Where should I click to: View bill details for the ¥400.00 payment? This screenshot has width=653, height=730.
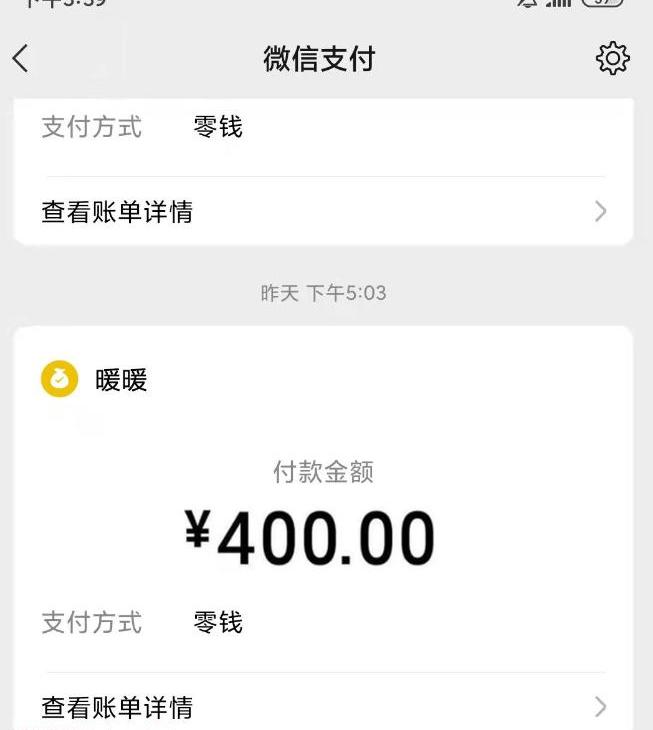(322, 707)
